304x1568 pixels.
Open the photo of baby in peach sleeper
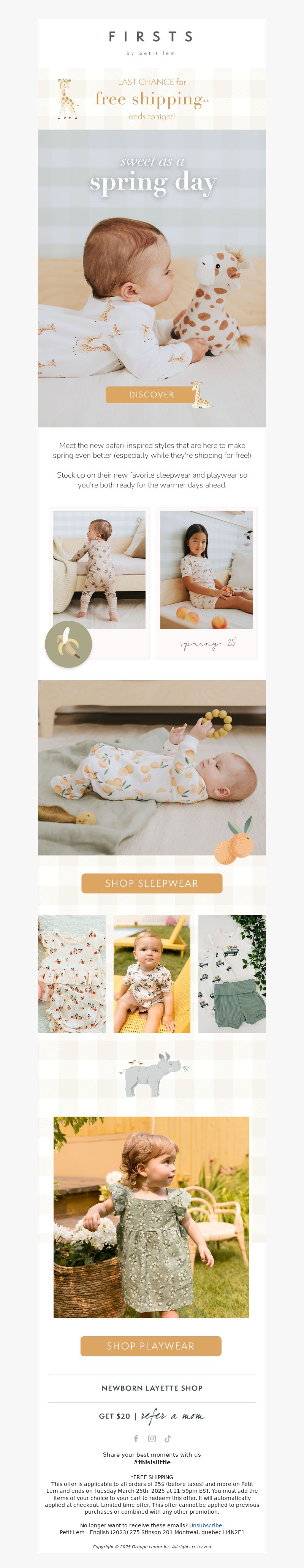[152, 767]
